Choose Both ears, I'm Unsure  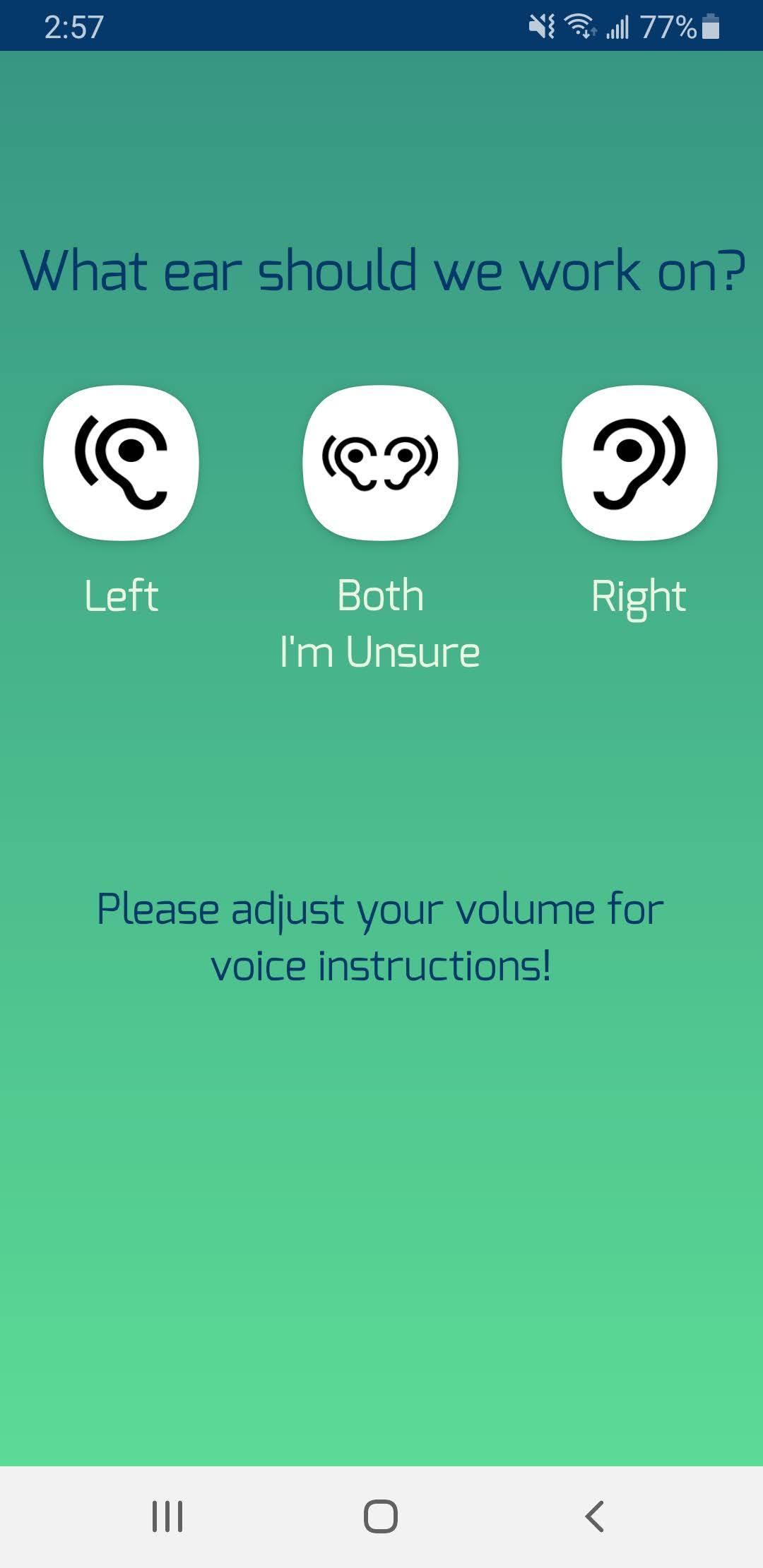(380, 463)
